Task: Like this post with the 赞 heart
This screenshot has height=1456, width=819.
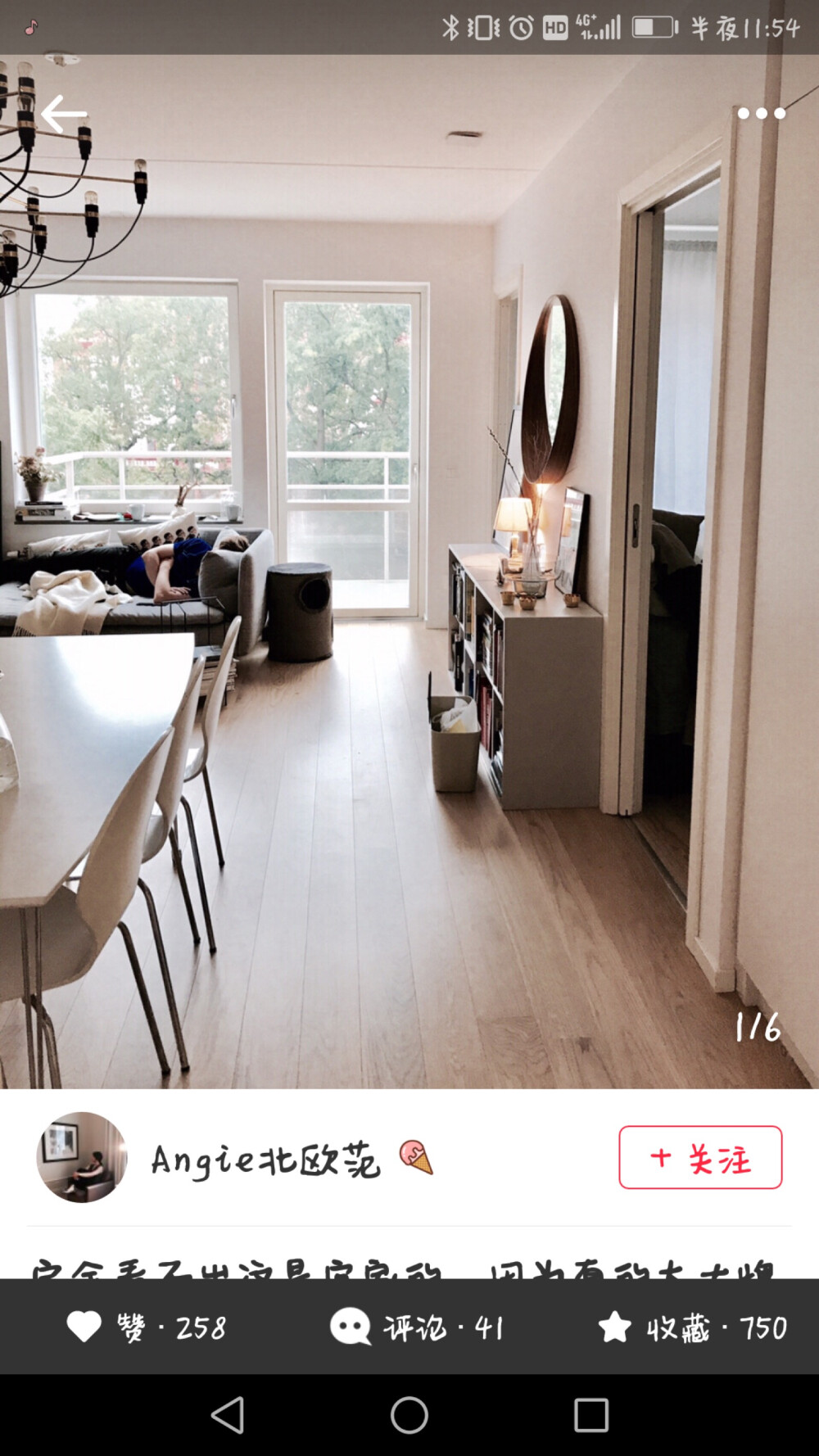Action: click(x=85, y=1327)
